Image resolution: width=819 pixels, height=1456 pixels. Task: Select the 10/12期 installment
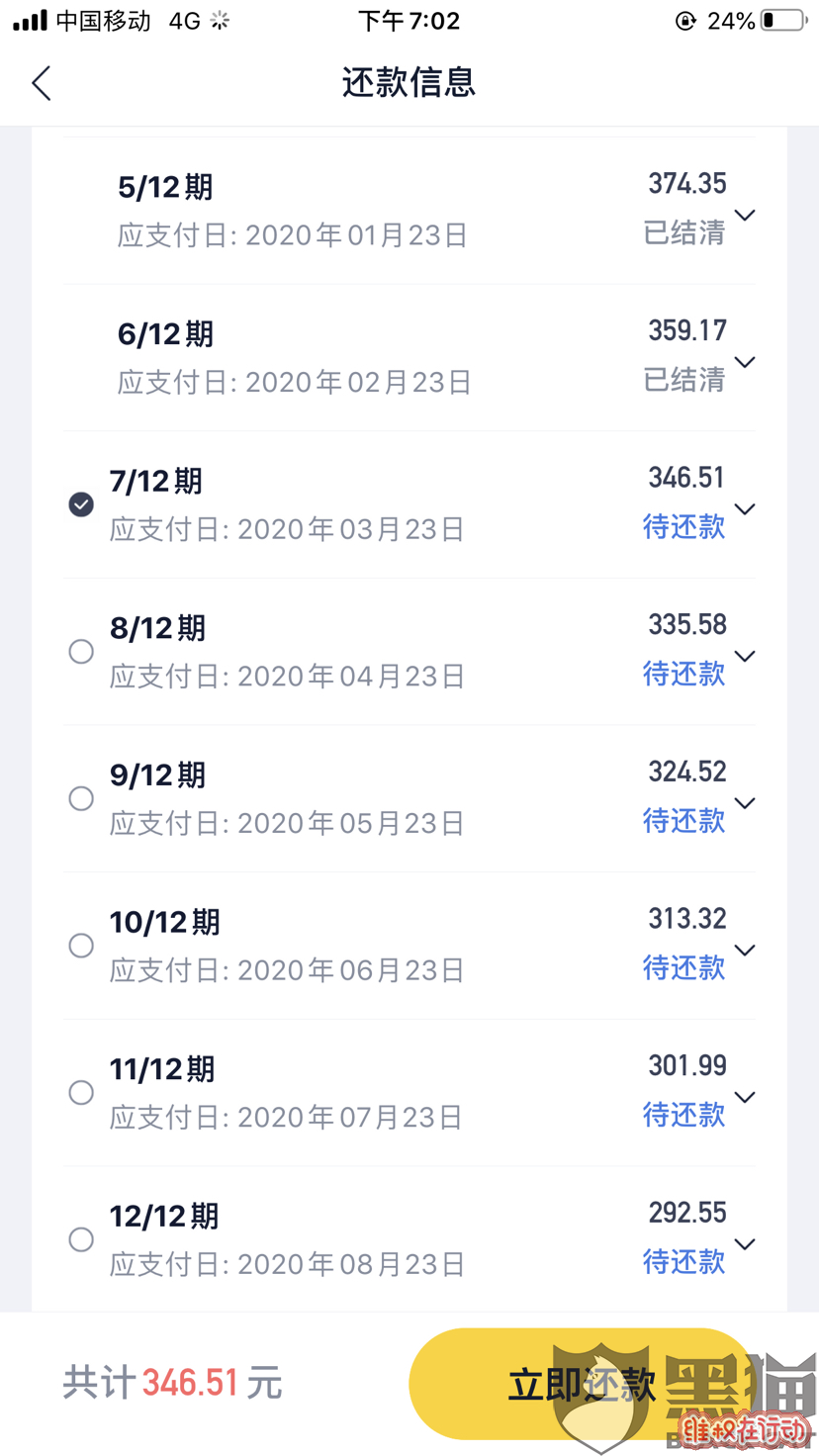point(81,946)
